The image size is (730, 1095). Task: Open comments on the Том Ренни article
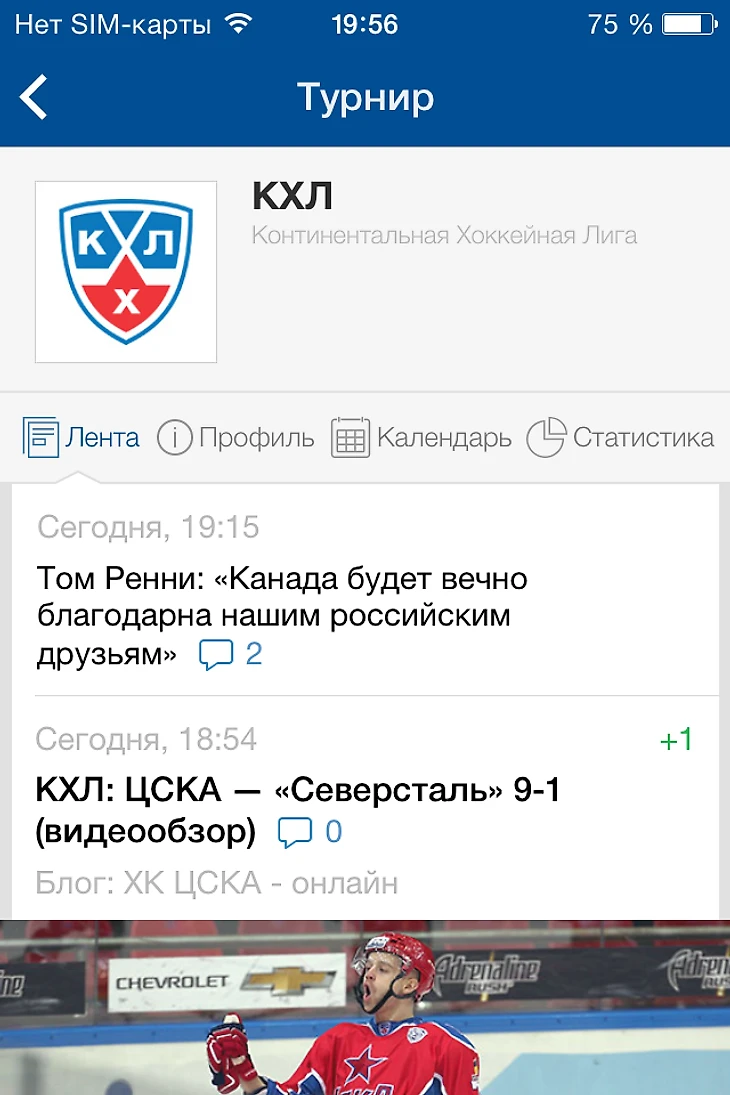point(231,655)
